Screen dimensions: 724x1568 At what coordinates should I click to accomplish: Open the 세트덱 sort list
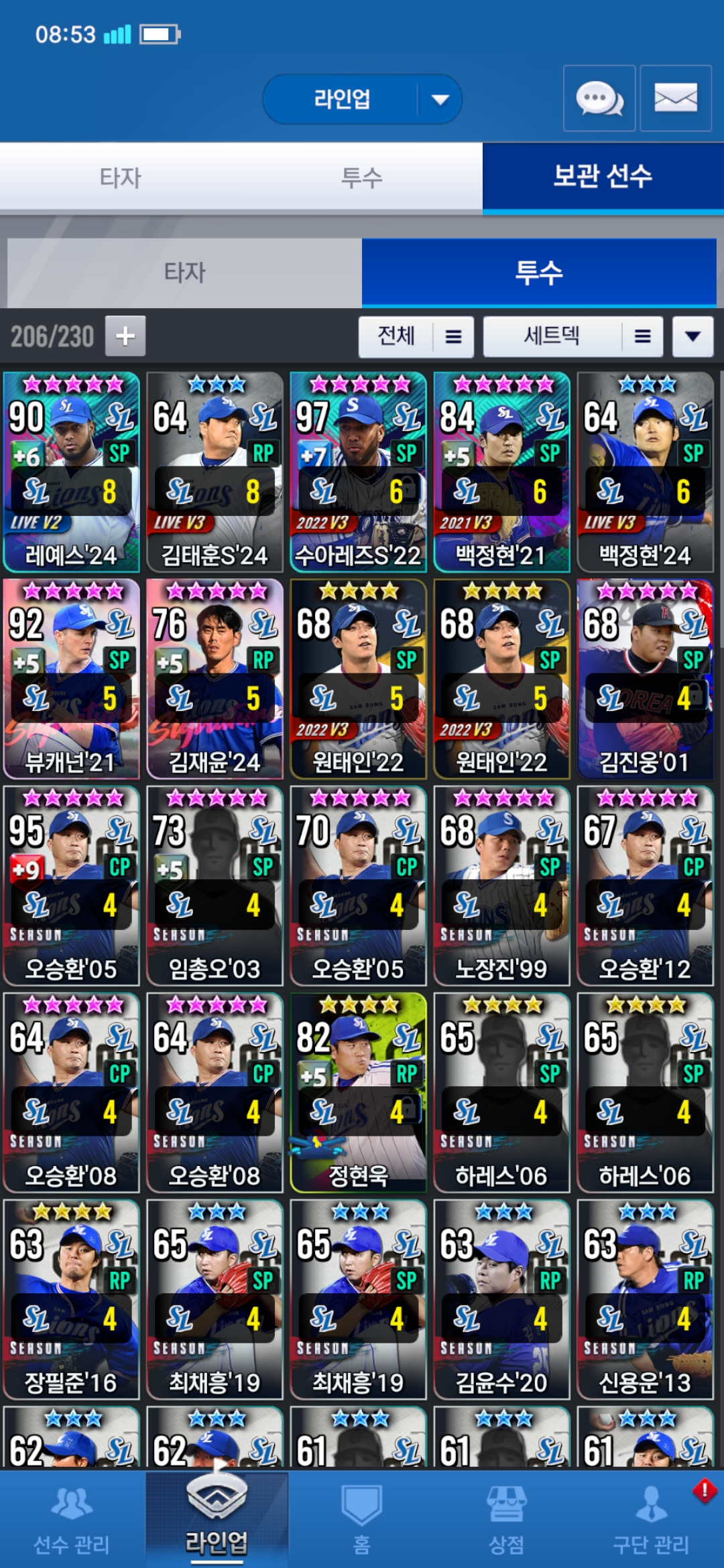573,336
